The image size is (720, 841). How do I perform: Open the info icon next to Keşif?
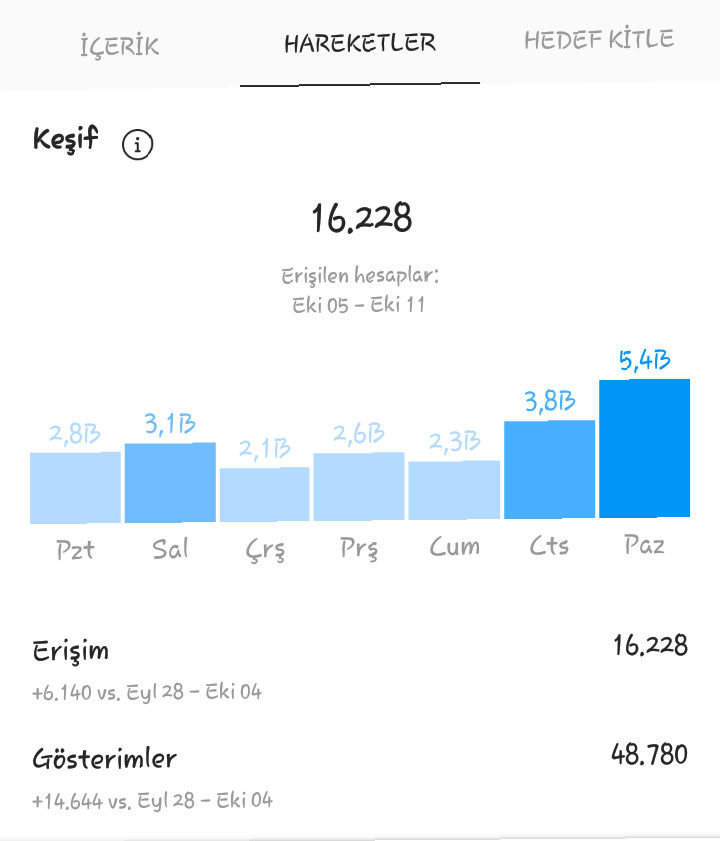click(x=137, y=144)
